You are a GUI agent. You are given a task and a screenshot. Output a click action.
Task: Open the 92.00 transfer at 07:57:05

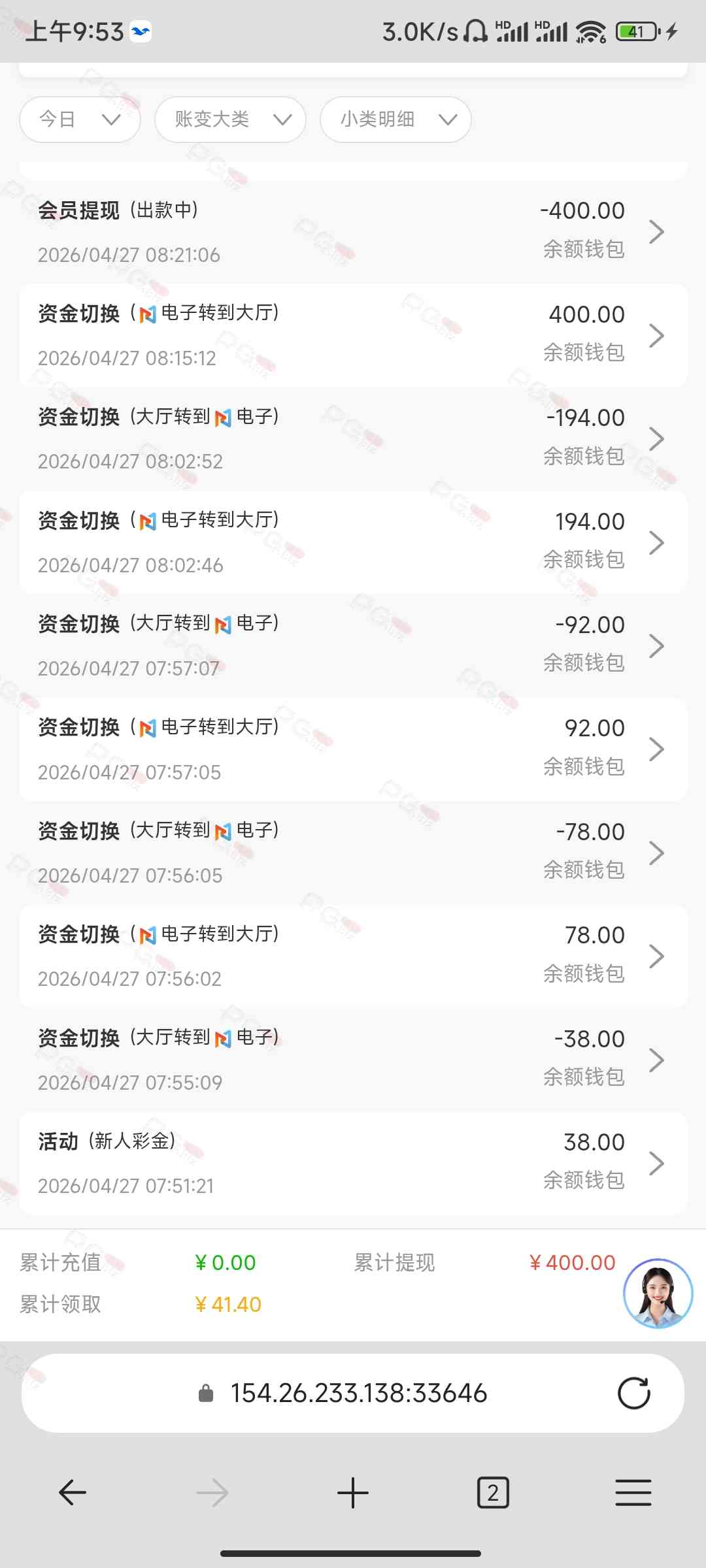click(353, 749)
